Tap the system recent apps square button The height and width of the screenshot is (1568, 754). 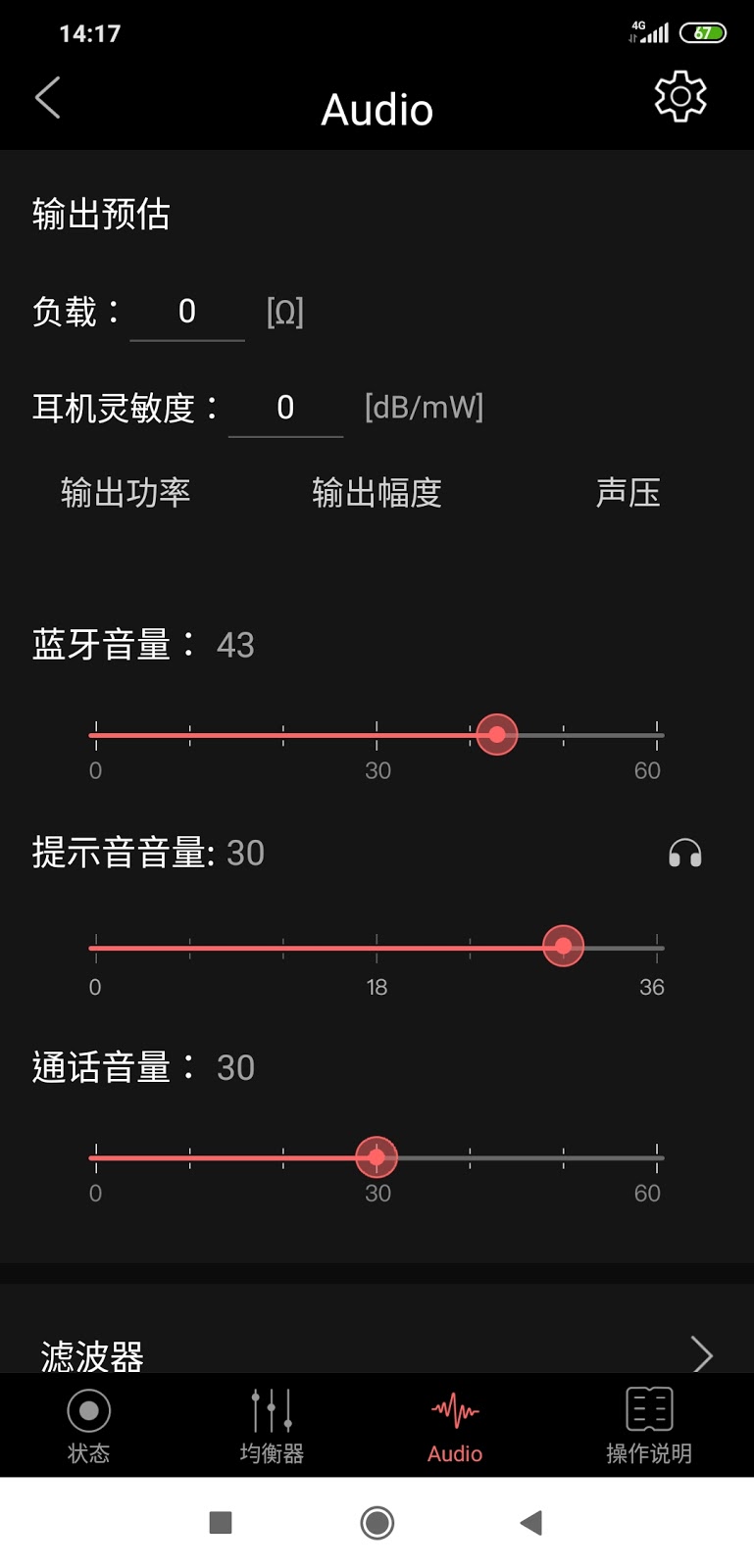click(221, 1522)
